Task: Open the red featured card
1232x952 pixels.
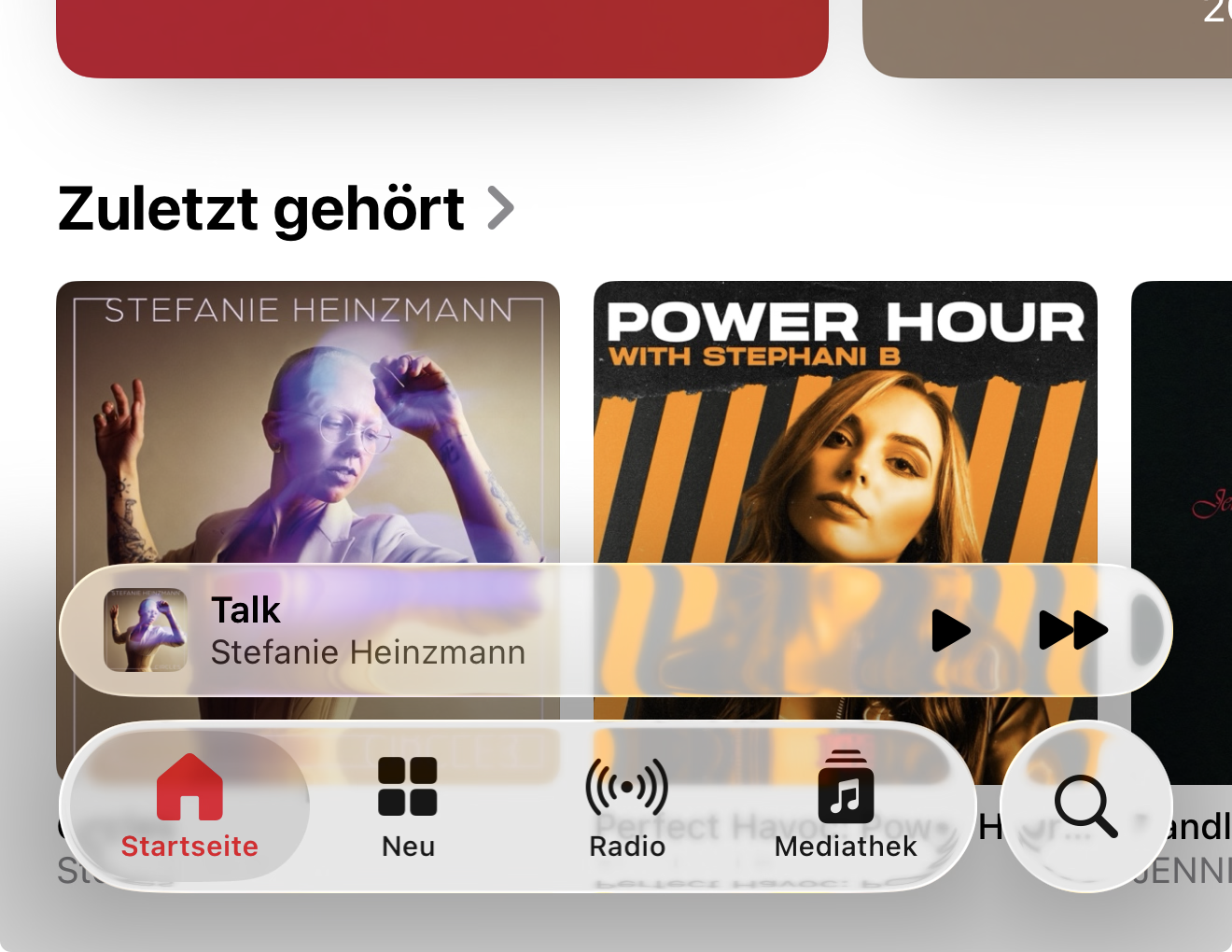Action: pyautogui.click(x=441, y=37)
